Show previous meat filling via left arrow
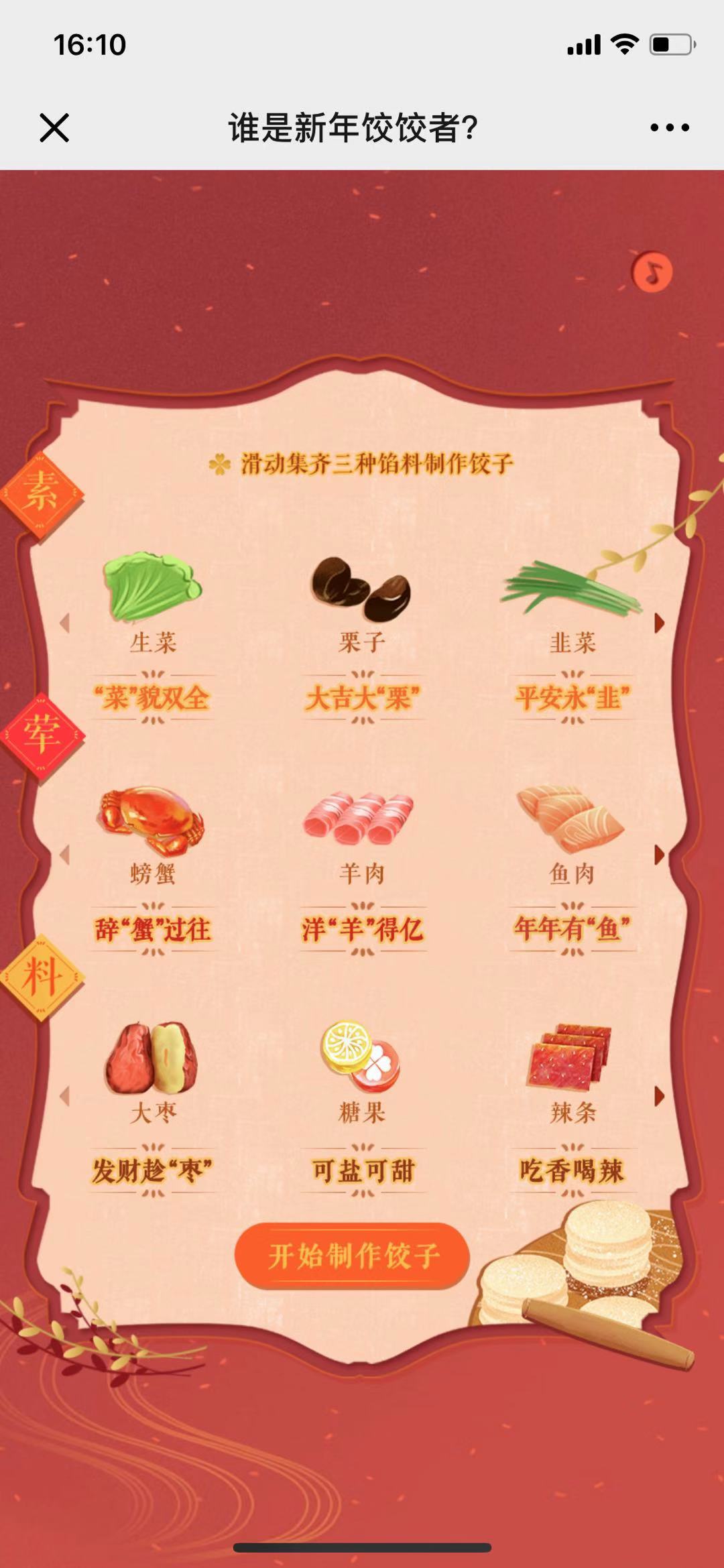 pyautogui.click(x=65, y=855)
